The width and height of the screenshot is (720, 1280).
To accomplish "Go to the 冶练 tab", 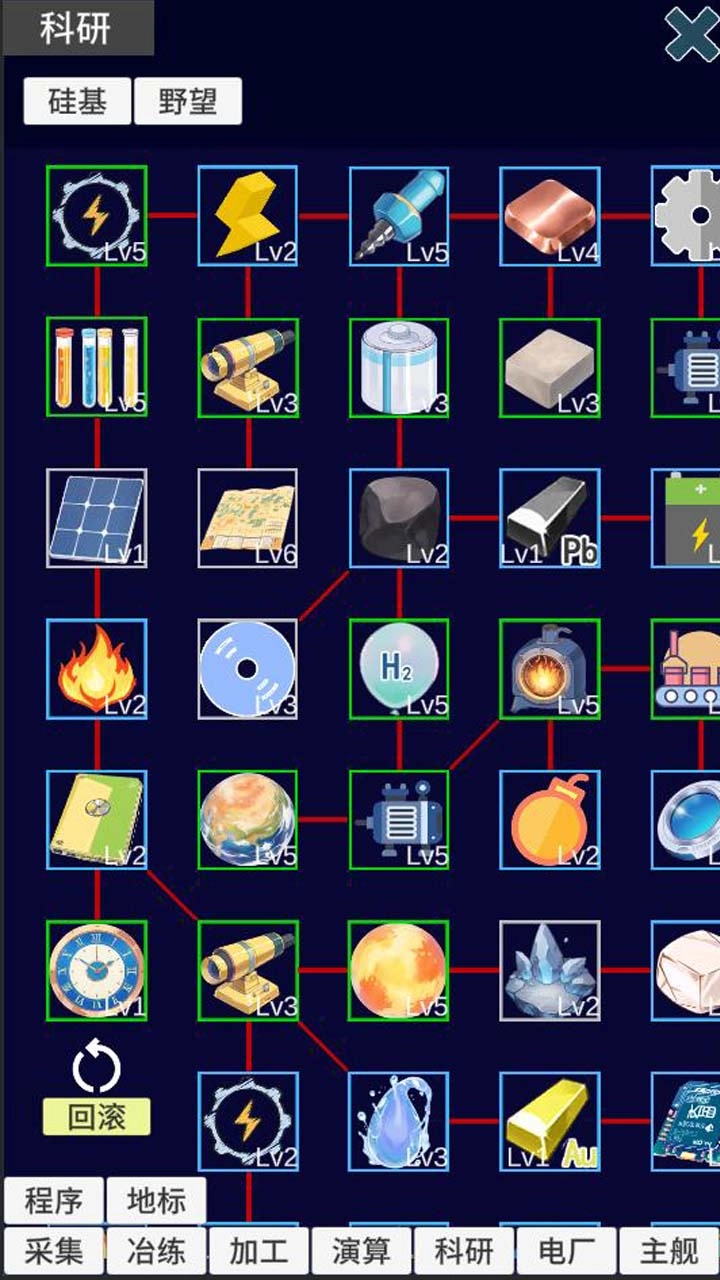I will [156, 1250].
